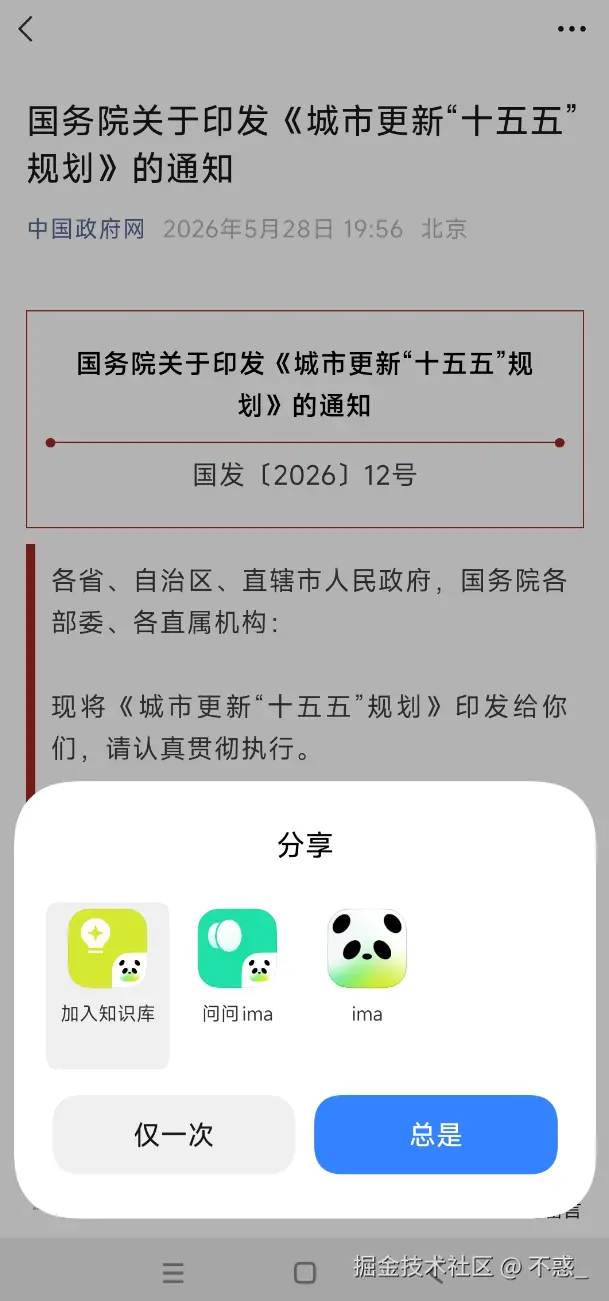Viewport: 609px width, 1301px height.
Task: Choose 问问ima to share
Action: (238, 967)
